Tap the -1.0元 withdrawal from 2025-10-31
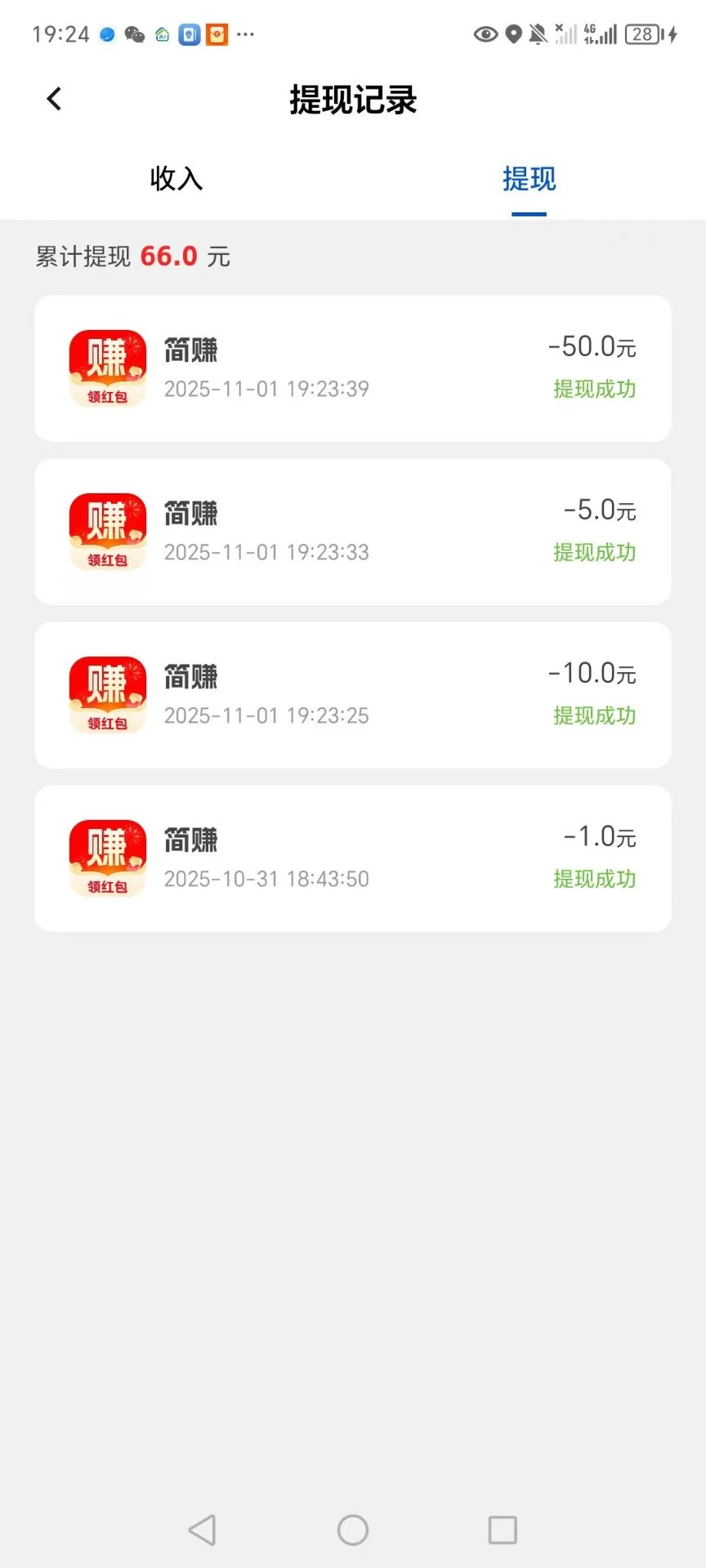The width and height of the screenshot is (706, 1568). point(353,858)
